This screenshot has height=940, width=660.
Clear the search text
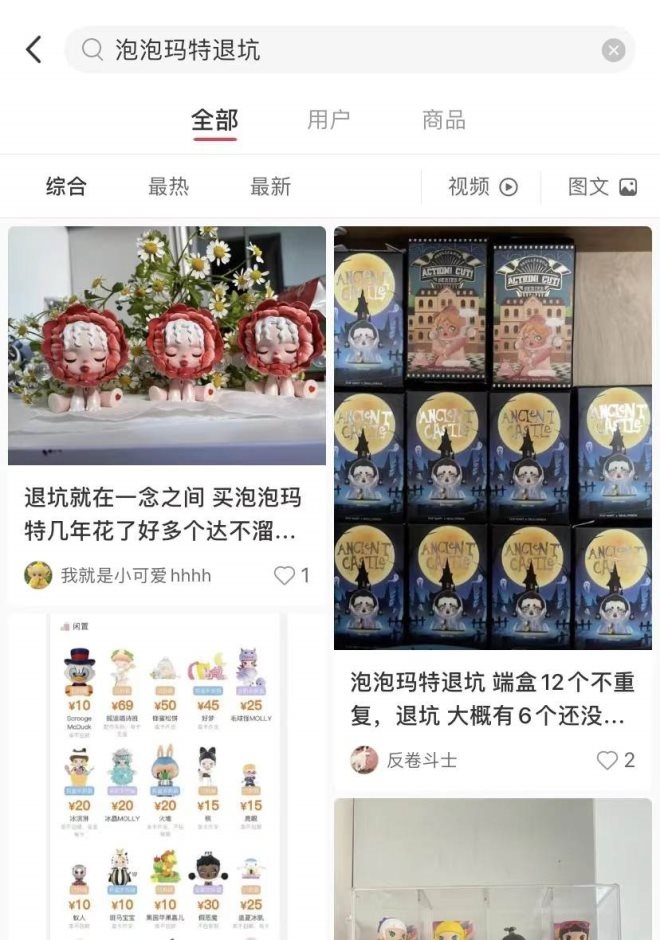tap(614, 50)
